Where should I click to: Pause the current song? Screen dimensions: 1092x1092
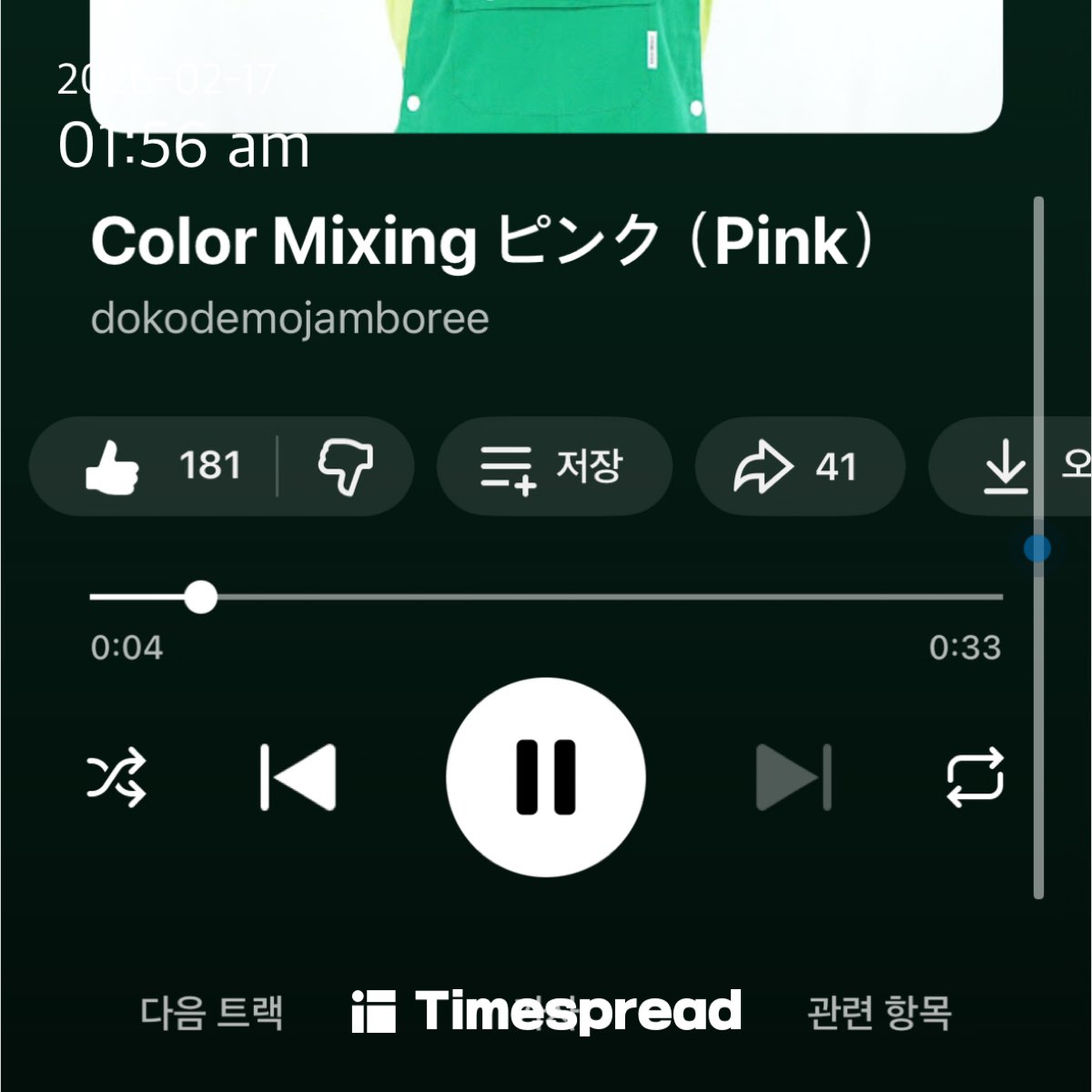[x=546, y=777]
